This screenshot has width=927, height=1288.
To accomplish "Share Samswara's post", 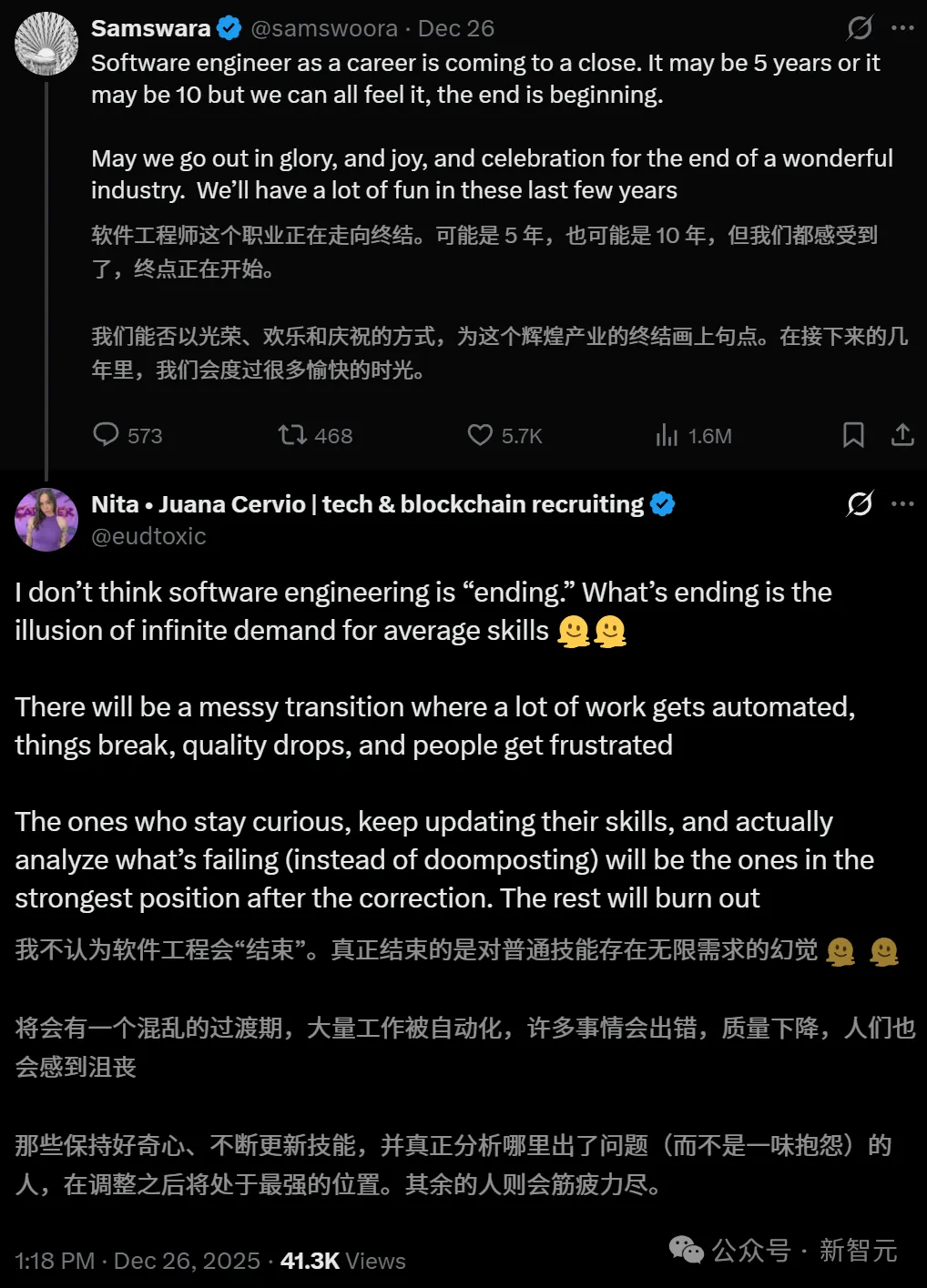I will [x=902, y=435].
